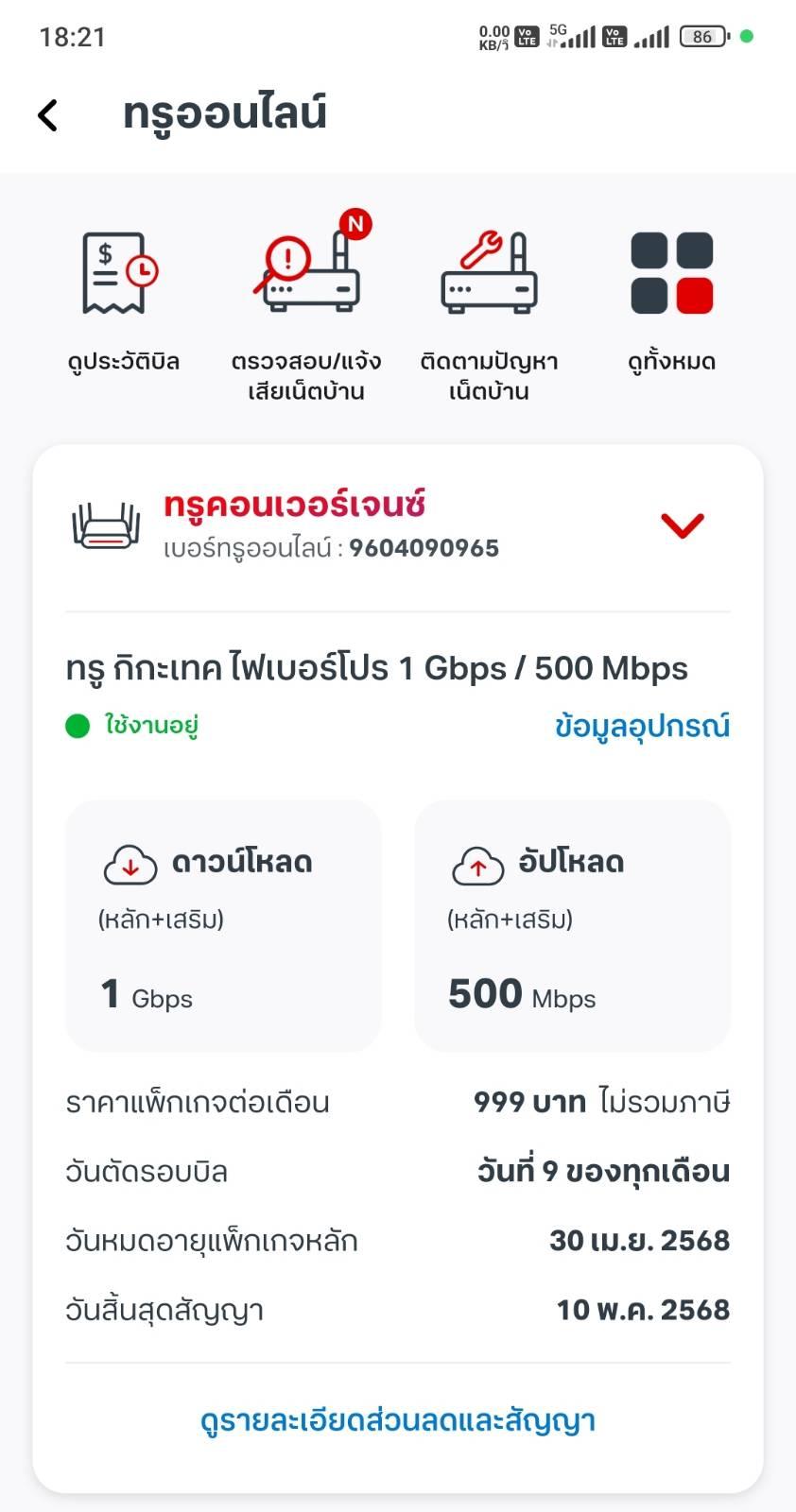Go back from ทรูออนไลน์ page
This screenshot has width=796, height=1512.
(x=47, y=115)
